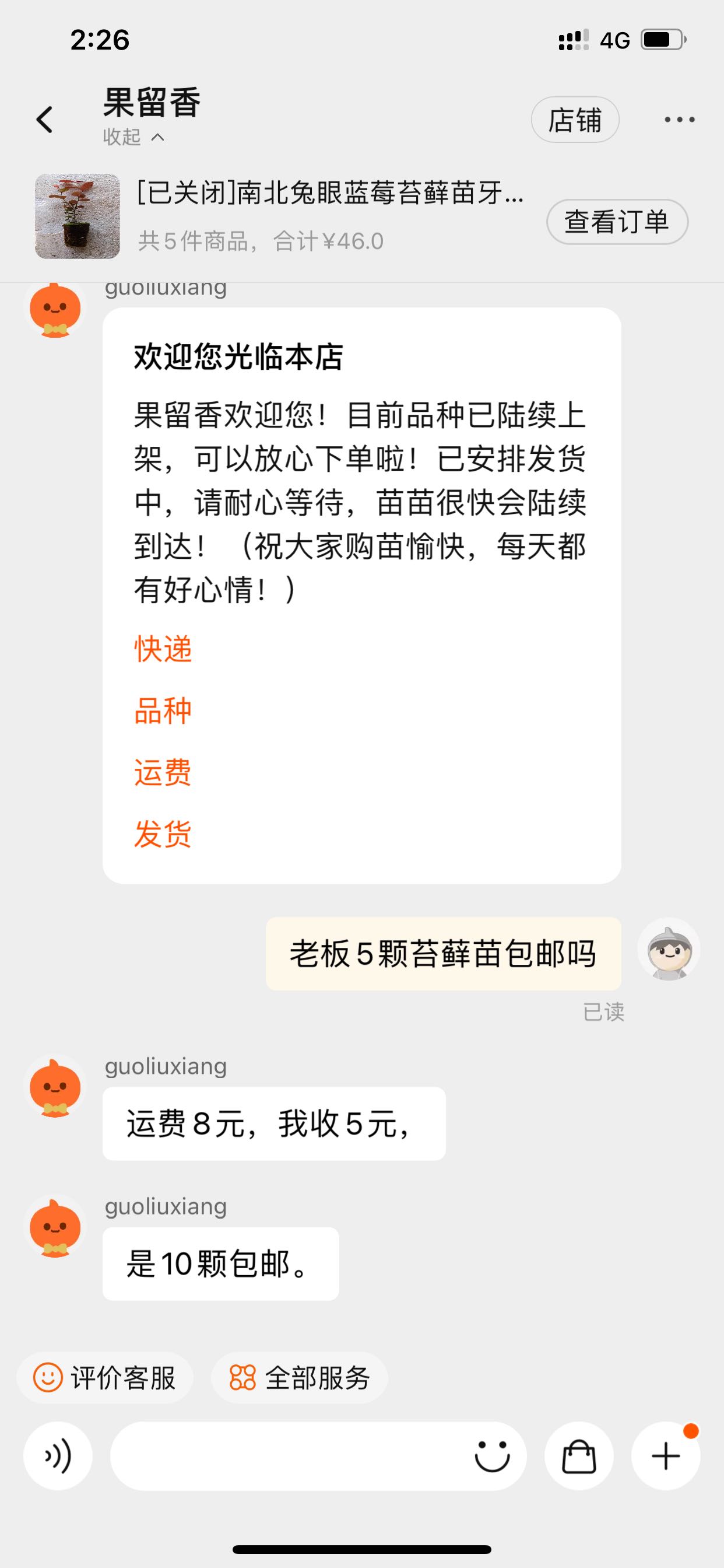The image size is (724, 1568).
Task: Collapse the order panel via 收起
Action: (x=133, y=137)
